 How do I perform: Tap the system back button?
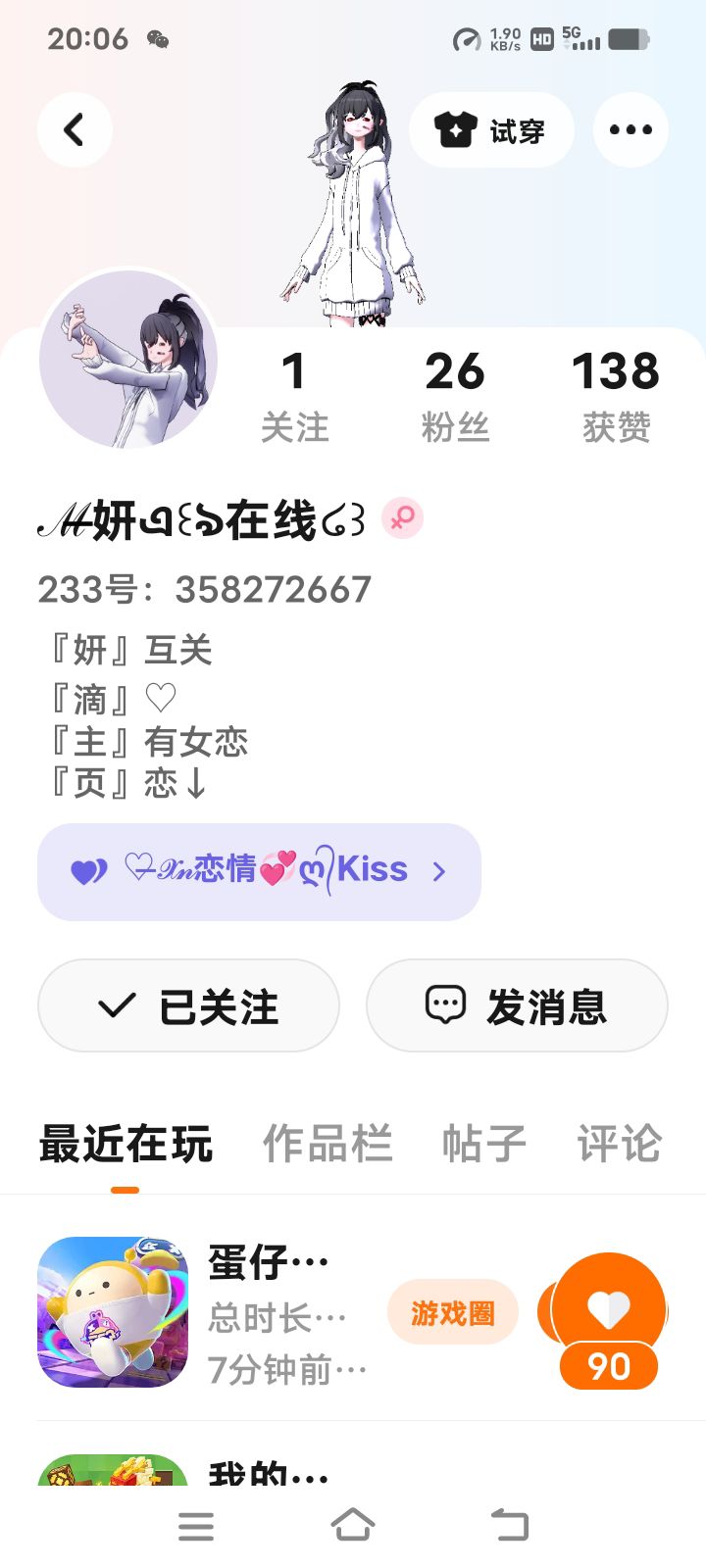click(x=509, y=1525)
